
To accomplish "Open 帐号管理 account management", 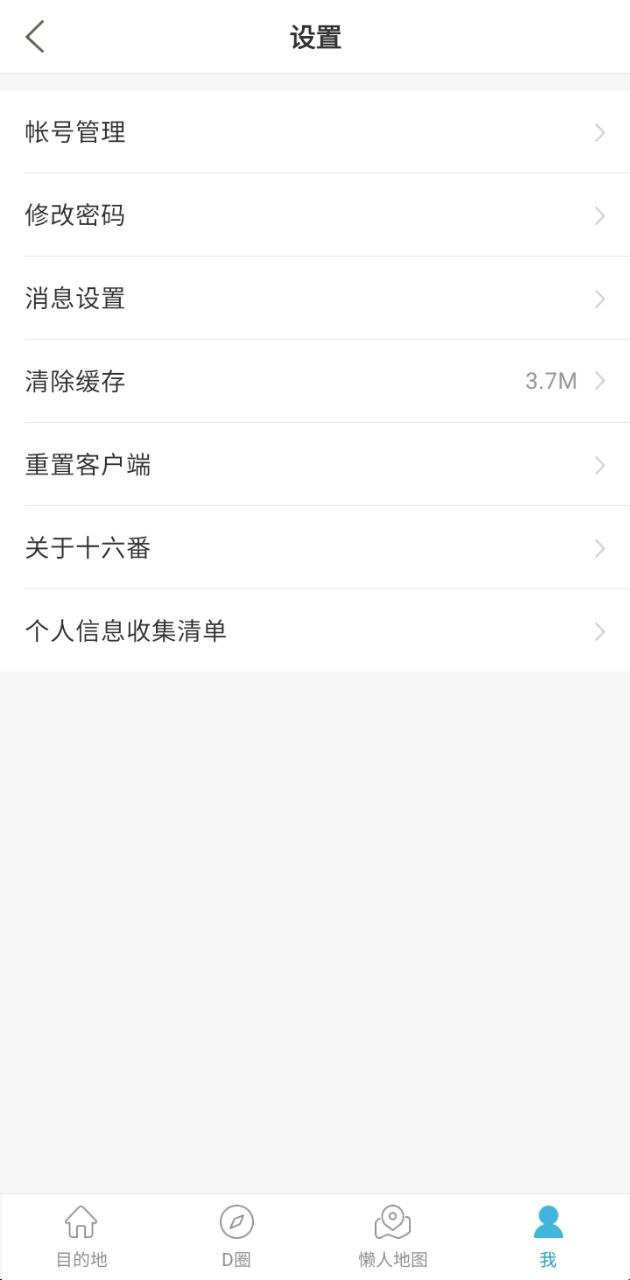I will (x=315, y=132).
